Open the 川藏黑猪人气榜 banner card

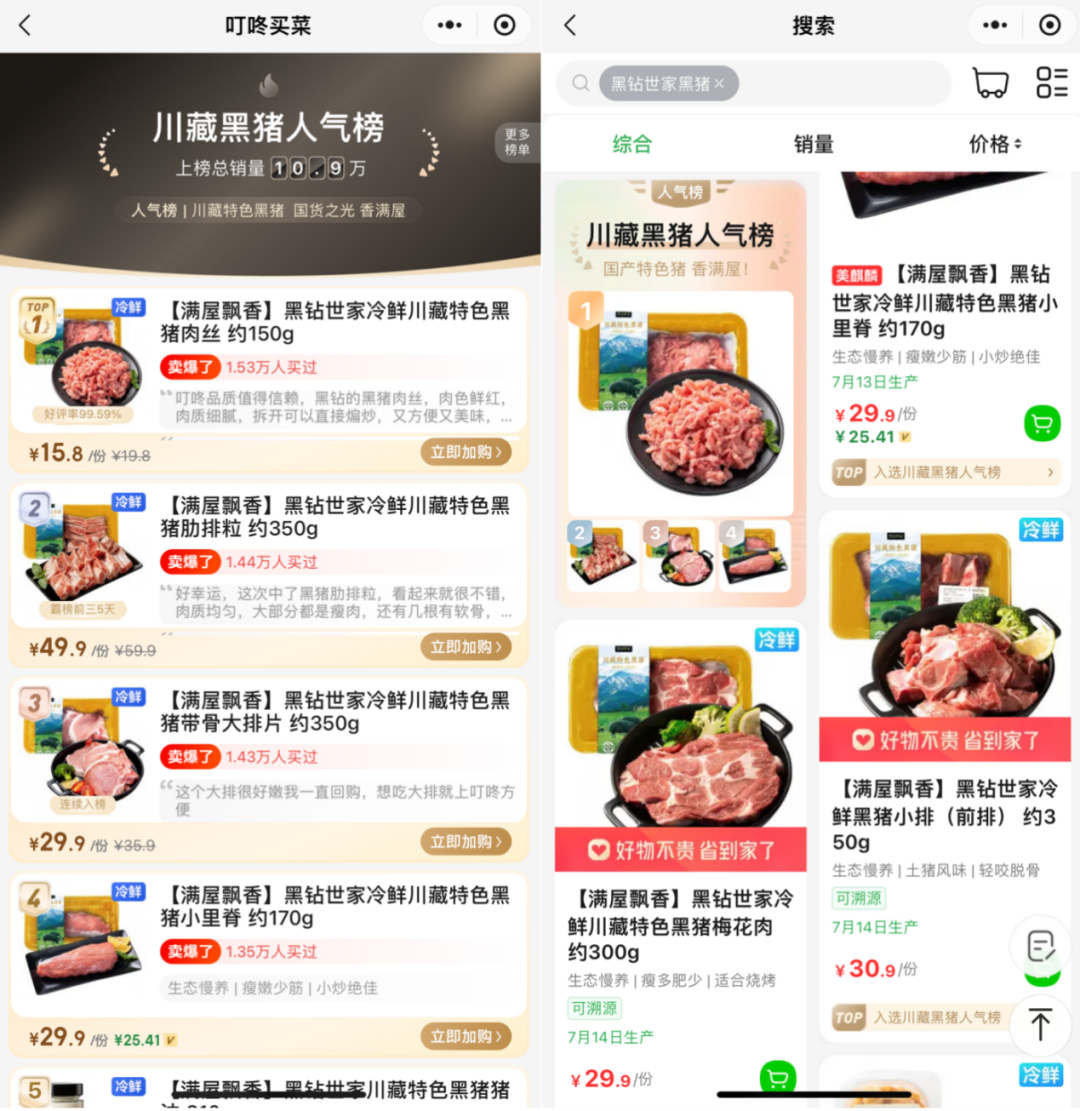click(680, 392)
